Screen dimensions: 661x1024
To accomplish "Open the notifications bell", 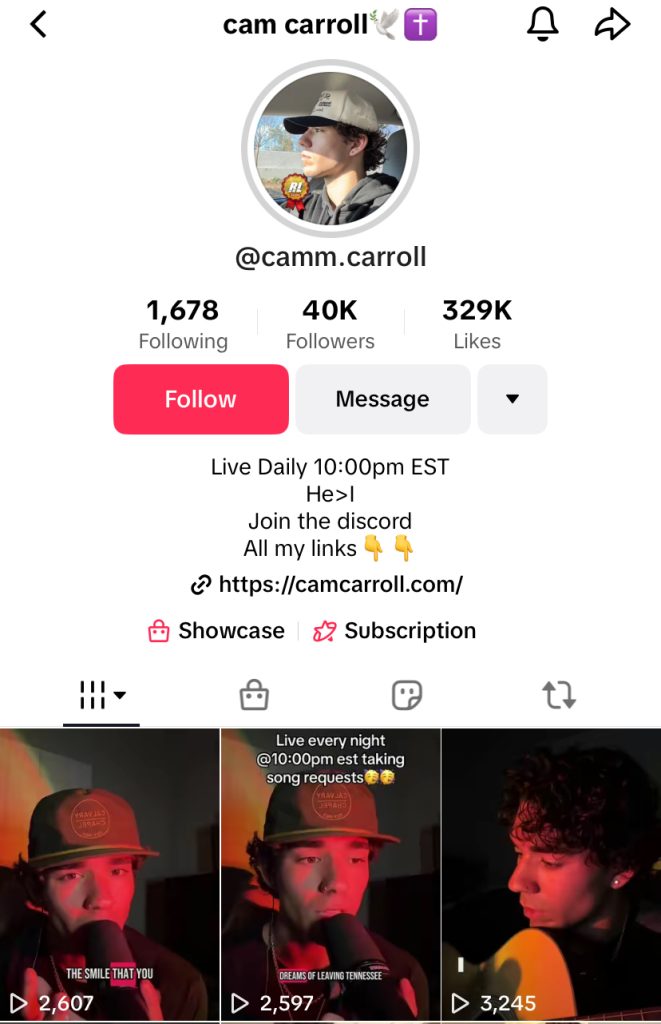I will coord(542,24).
